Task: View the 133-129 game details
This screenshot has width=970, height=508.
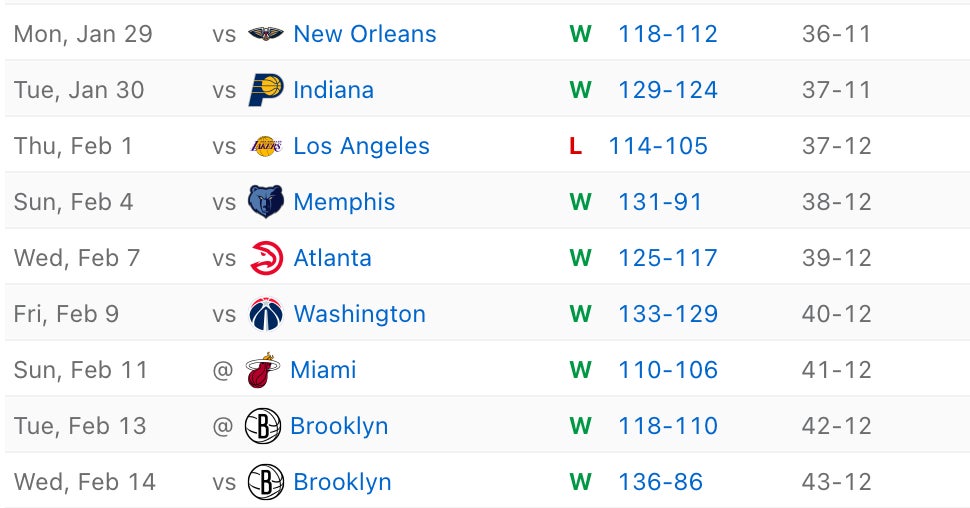Action: coord(667,314)
